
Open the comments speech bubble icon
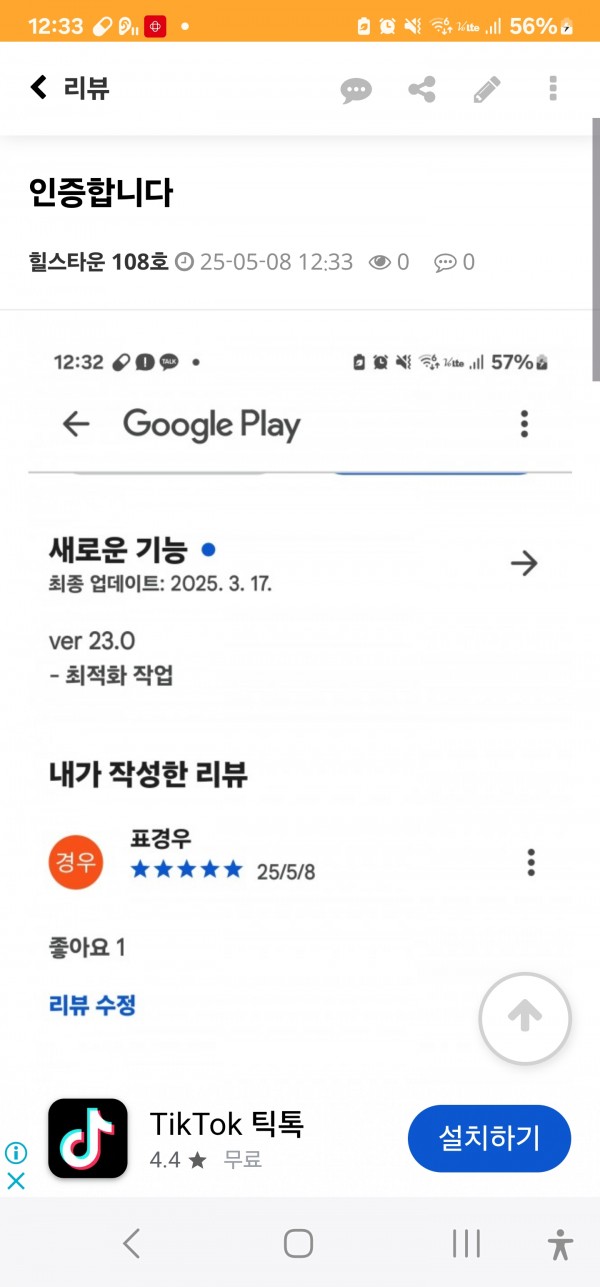coord(356,90)
